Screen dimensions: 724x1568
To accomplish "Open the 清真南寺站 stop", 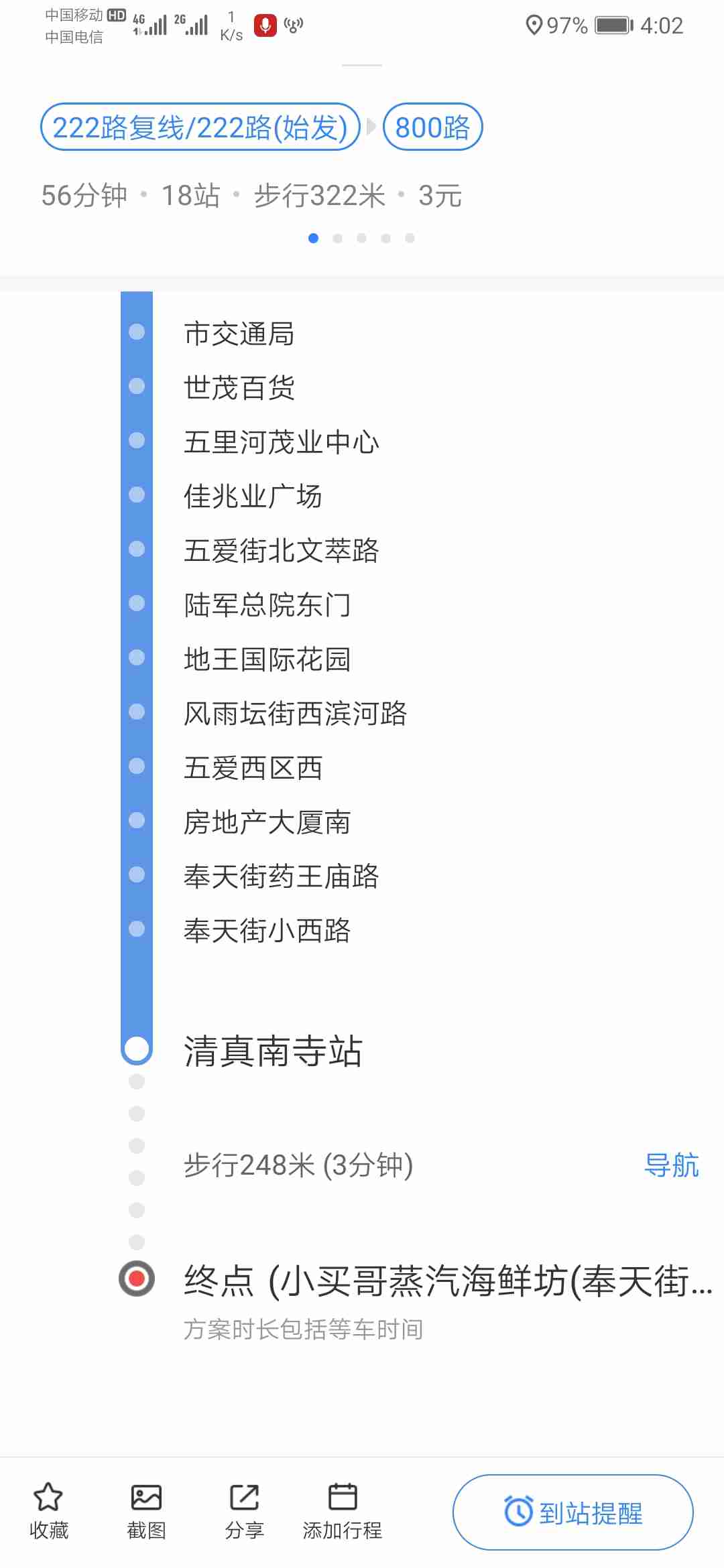I will [273, 1050].
